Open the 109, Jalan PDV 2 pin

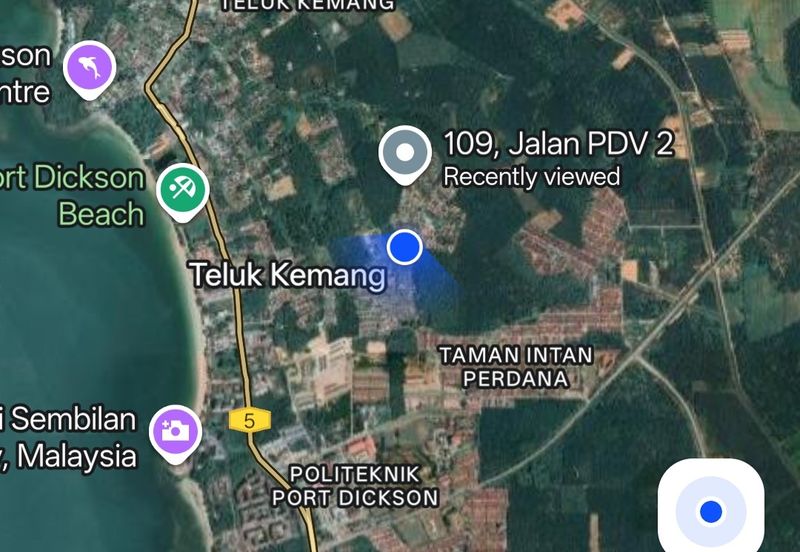[x=405, y=155]
